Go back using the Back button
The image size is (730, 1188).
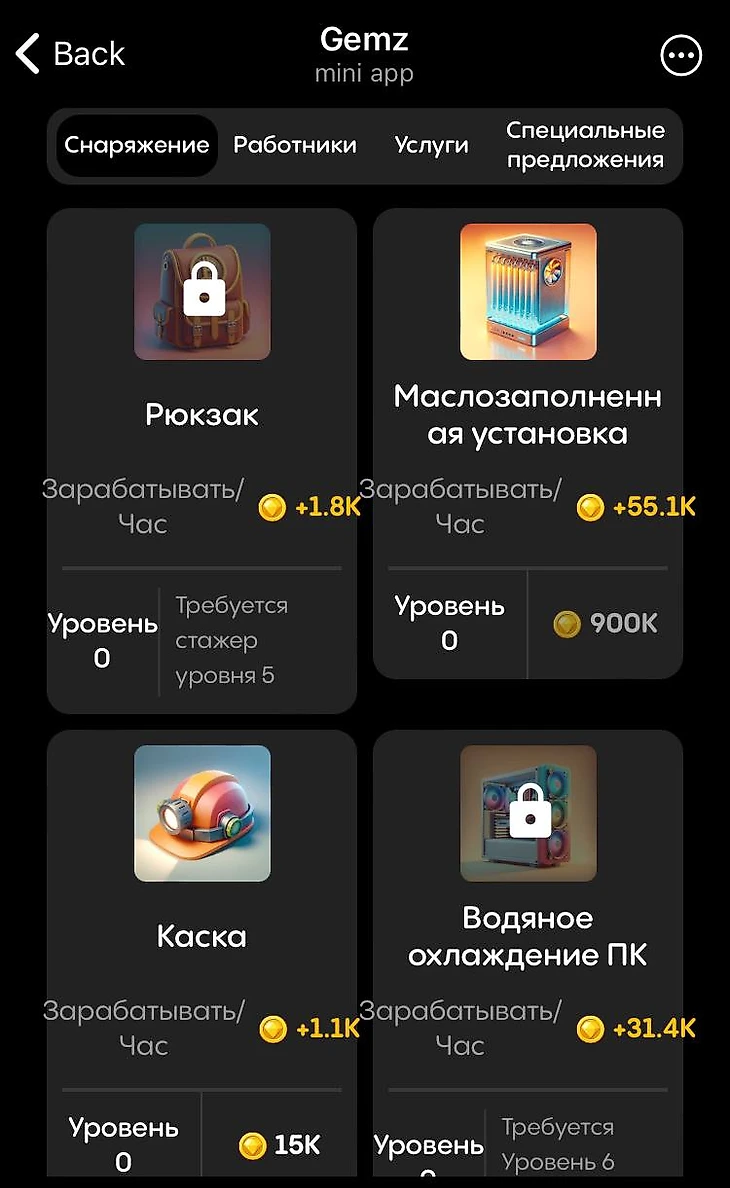pos(71,53)
